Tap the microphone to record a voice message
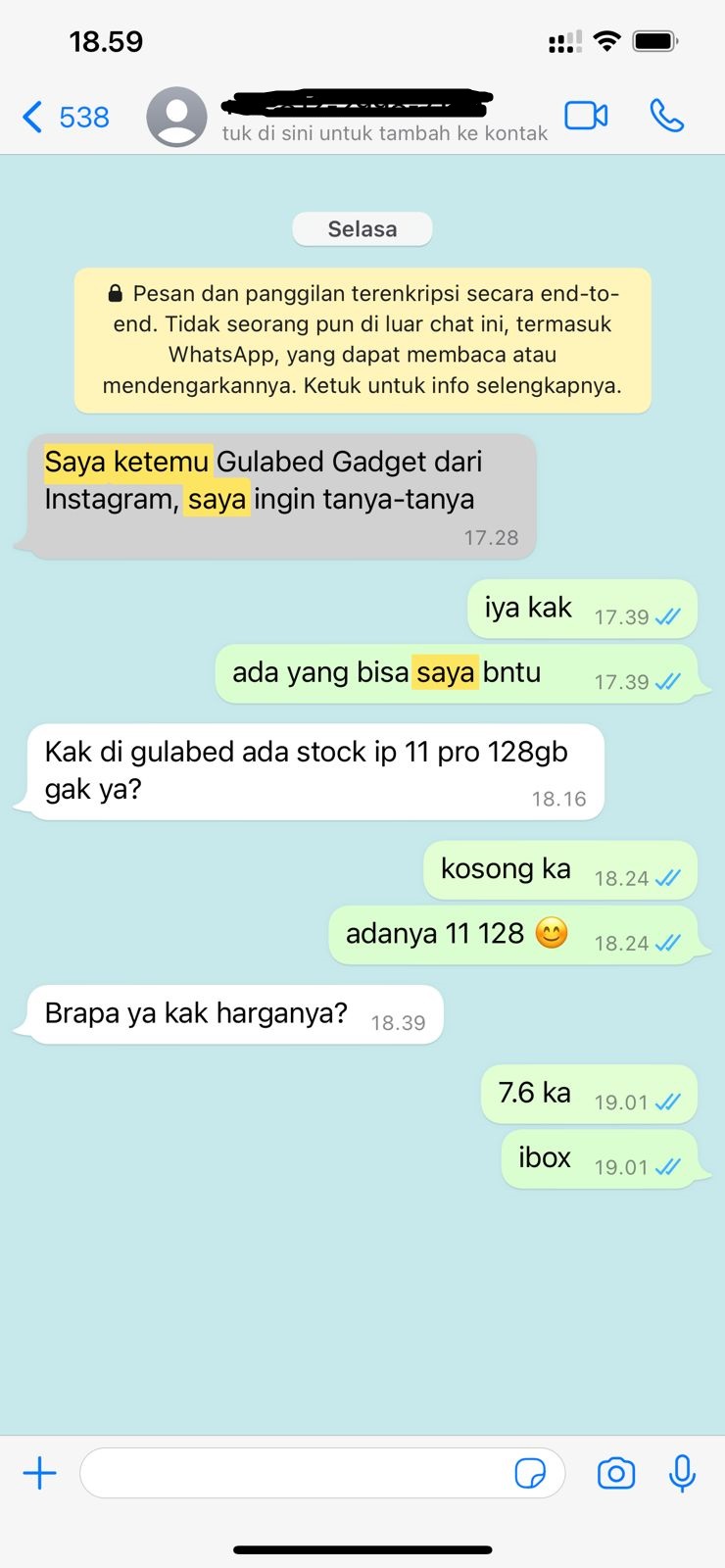Viewport: 725px width, 1568px height. 682,1473
